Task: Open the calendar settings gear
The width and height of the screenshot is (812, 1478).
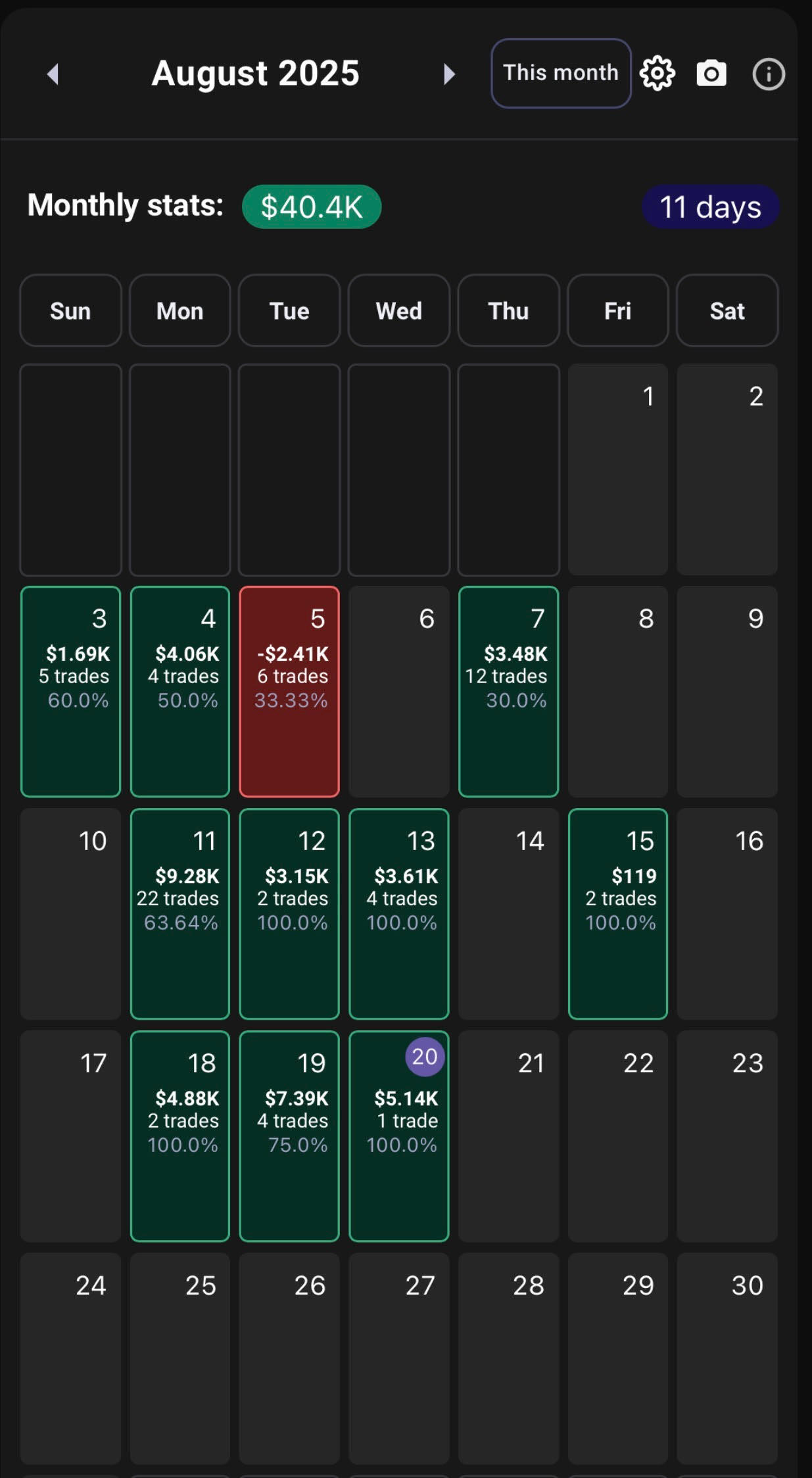Action: click(x=657, y=74)
